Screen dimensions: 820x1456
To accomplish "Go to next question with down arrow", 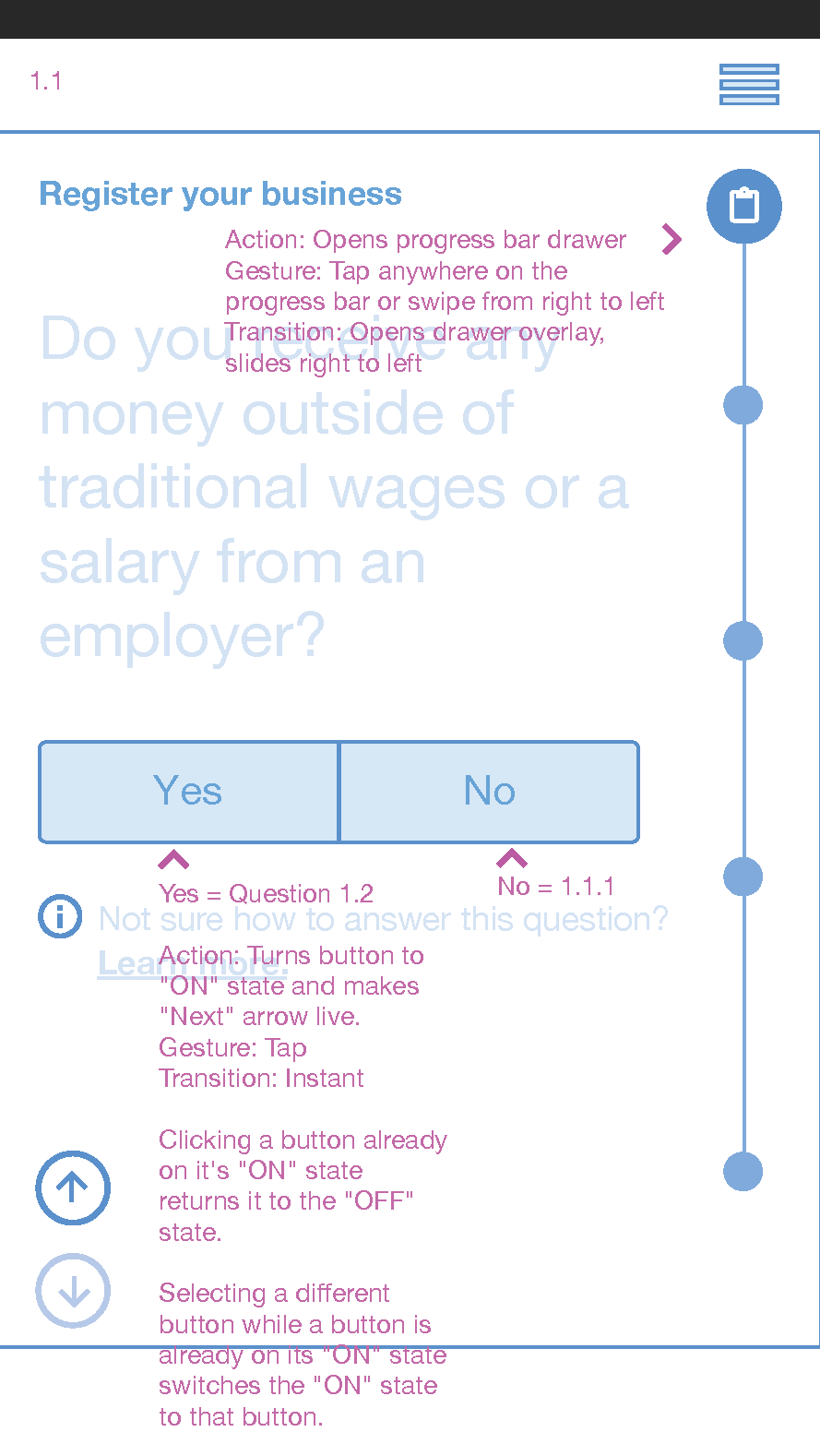I will (73, 1291).
